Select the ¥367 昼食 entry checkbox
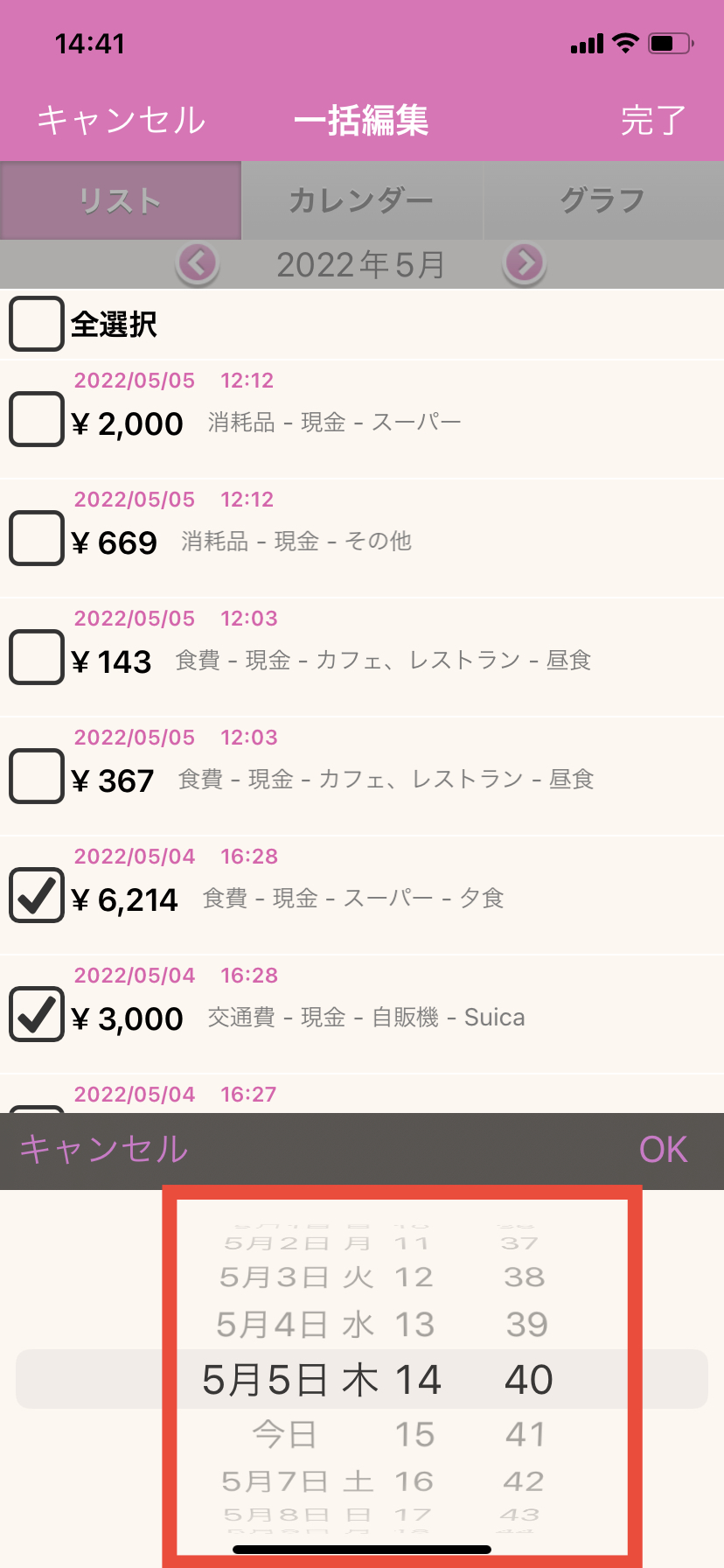This screenshot has height=1568, width=724. (x=37, y=776)
